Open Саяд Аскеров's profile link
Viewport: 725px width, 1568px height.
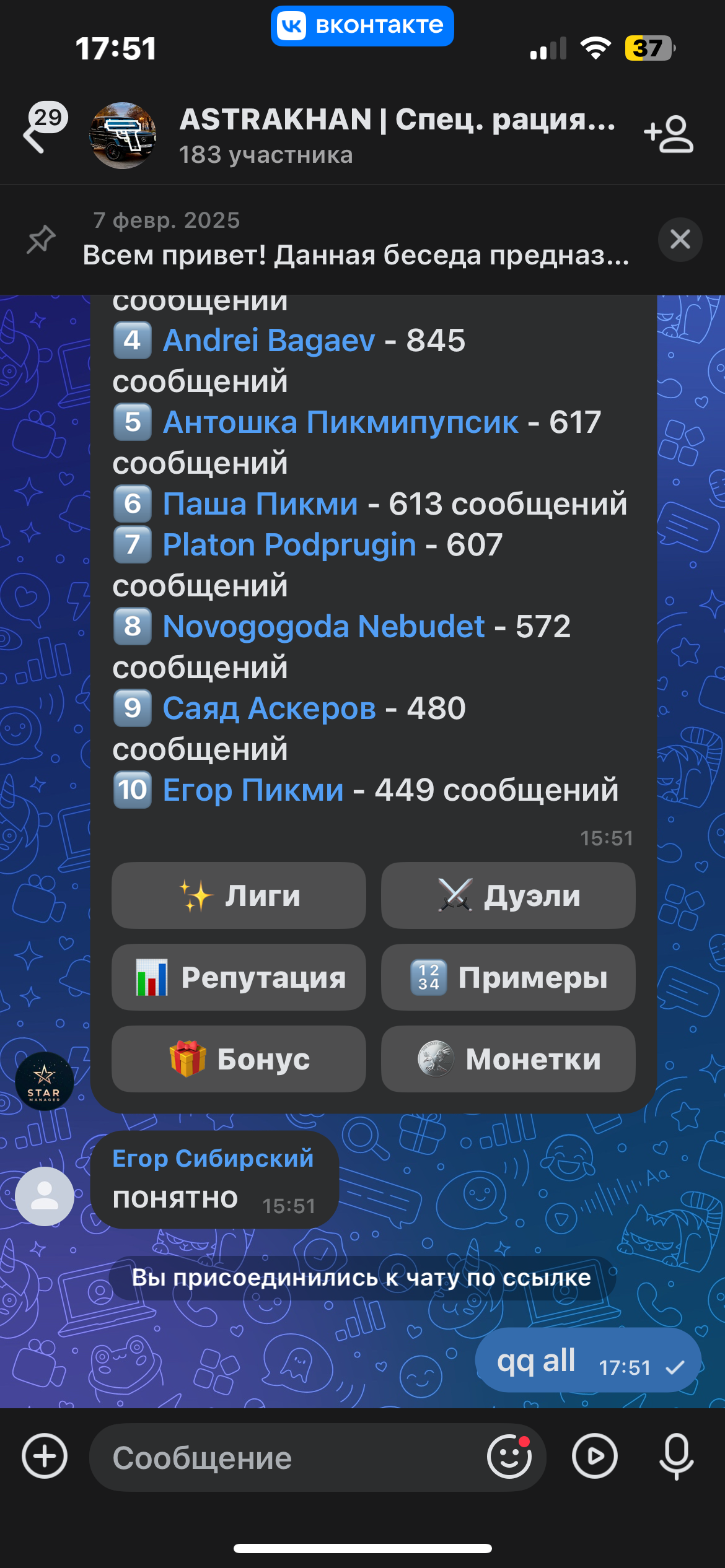(x=269, y=708)
